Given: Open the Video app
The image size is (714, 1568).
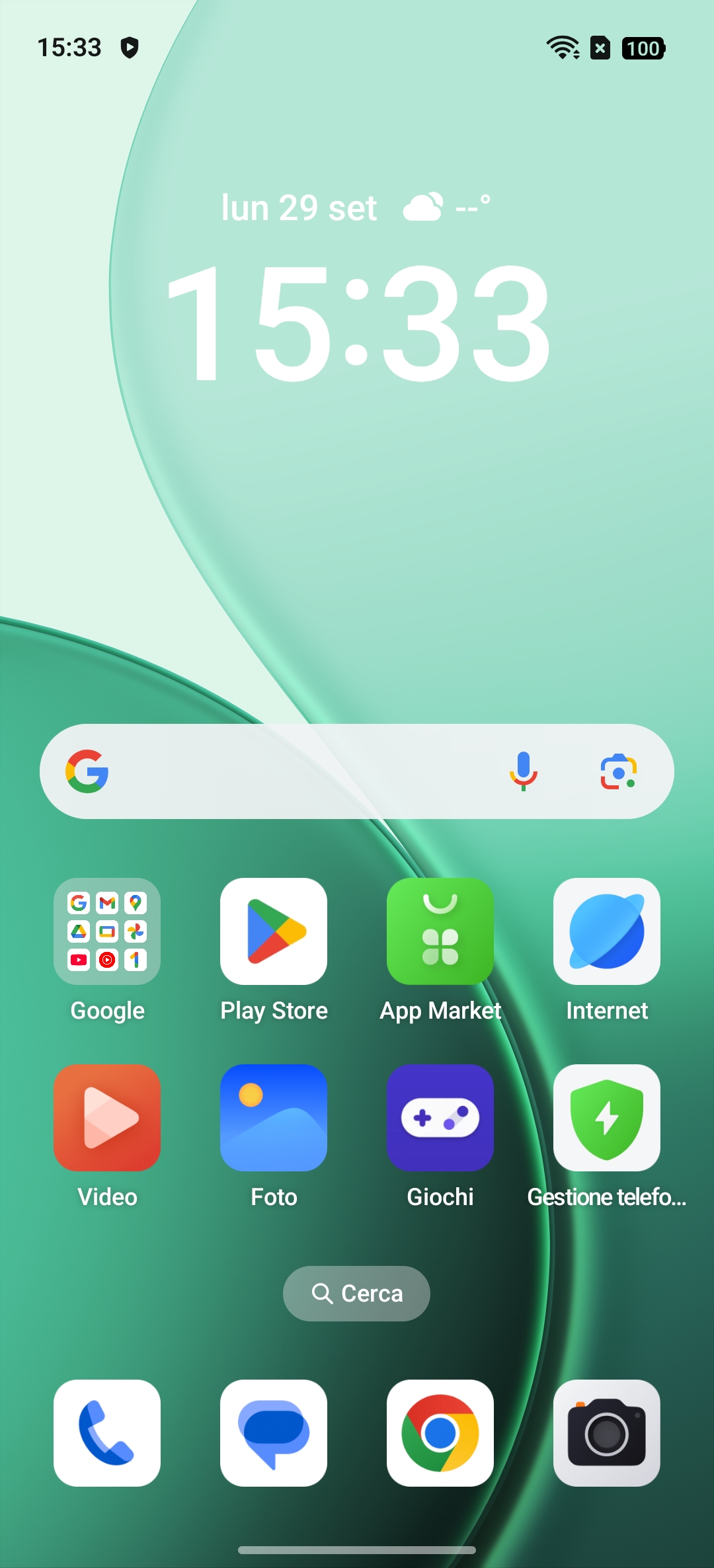Looking at the screenshot, I should click(x=107, y=1118).
